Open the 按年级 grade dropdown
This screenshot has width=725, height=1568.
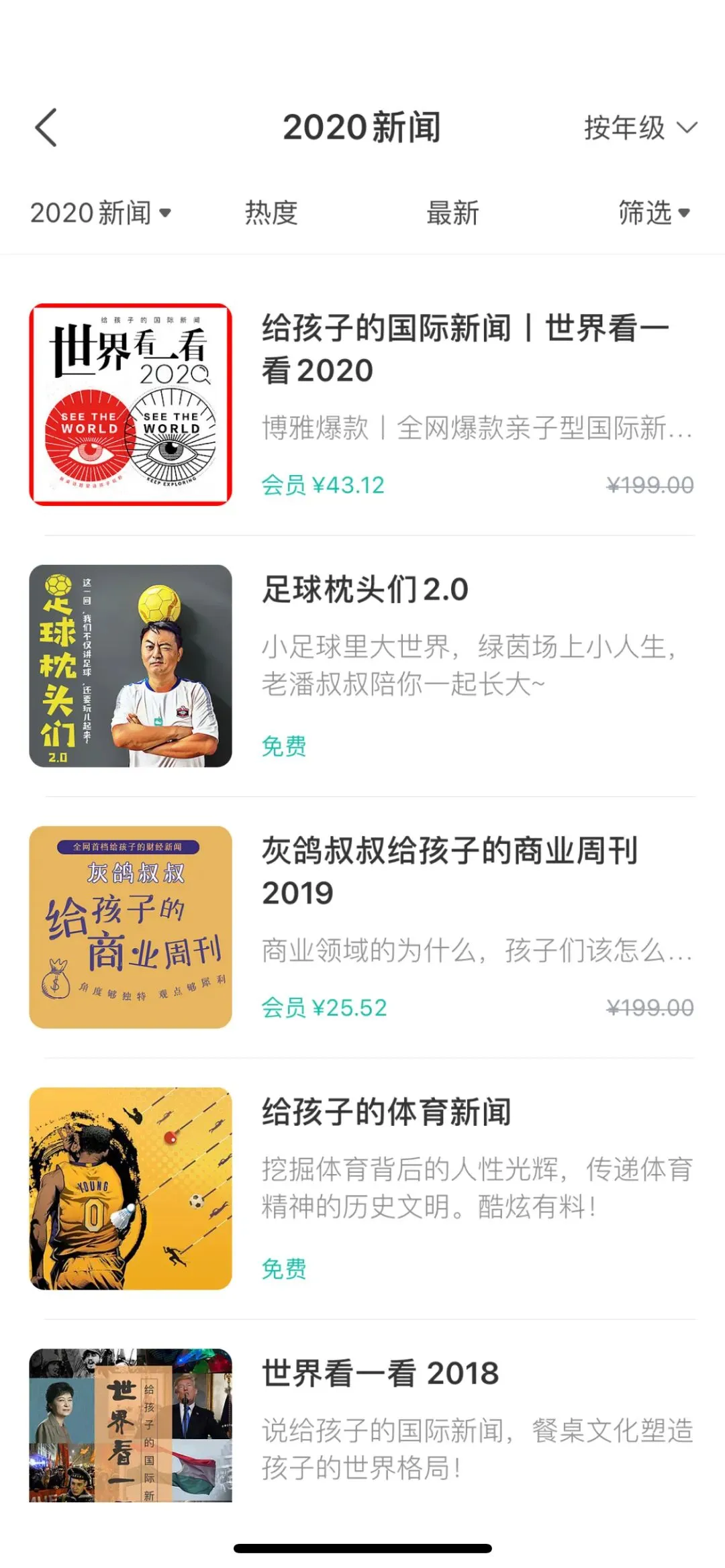pyautogui.click(x=640, y=127)
